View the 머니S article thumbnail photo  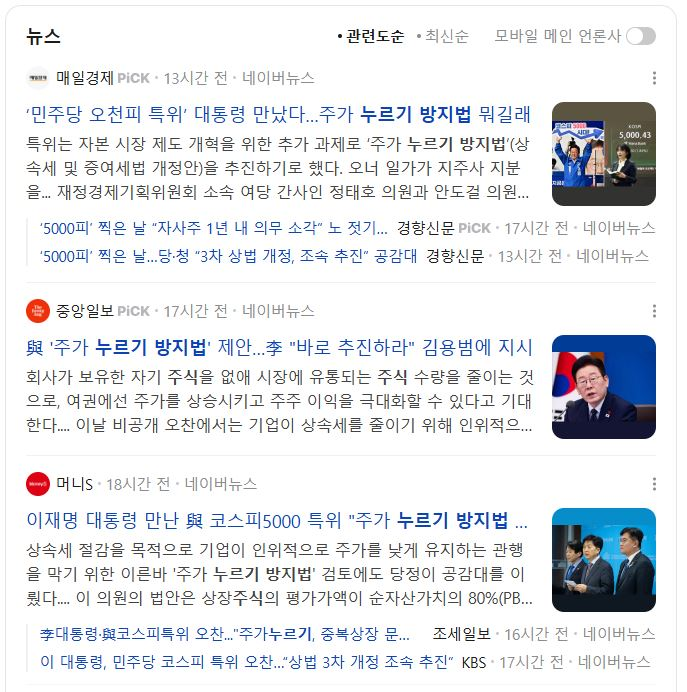coord(603,560)
